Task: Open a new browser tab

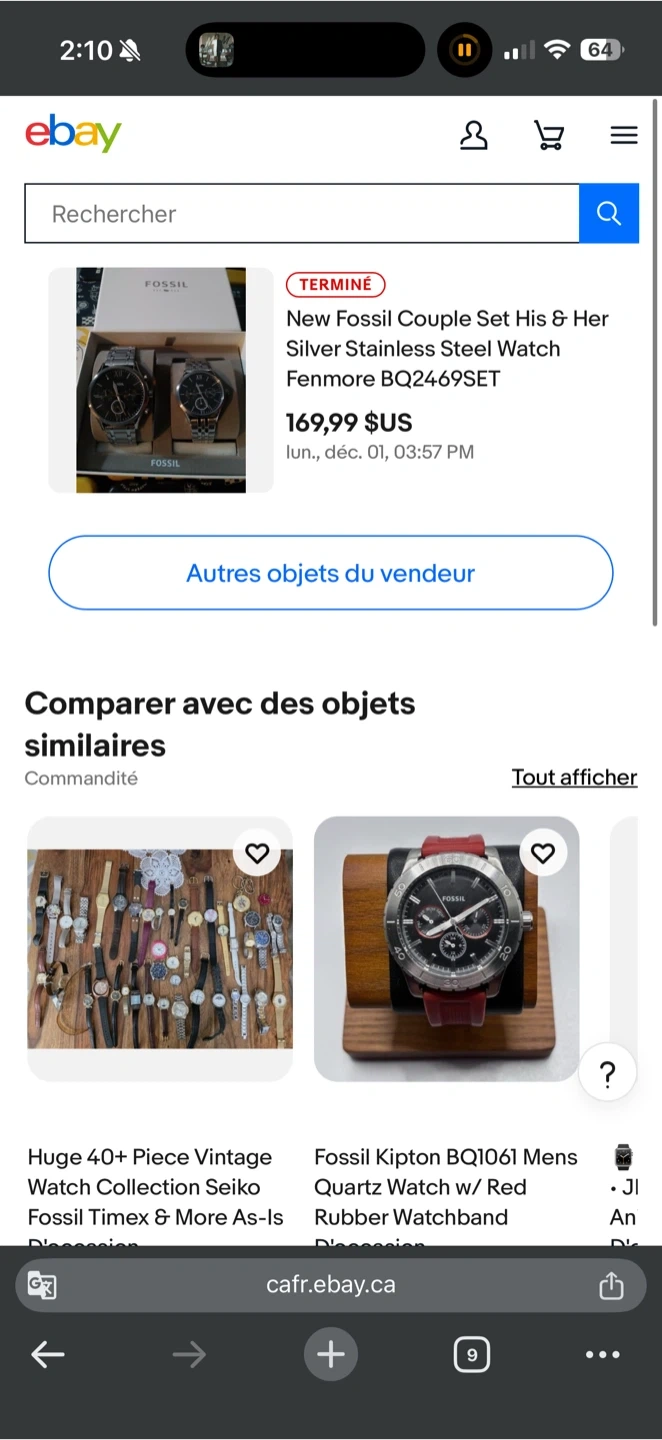Action: (330, 1355)
